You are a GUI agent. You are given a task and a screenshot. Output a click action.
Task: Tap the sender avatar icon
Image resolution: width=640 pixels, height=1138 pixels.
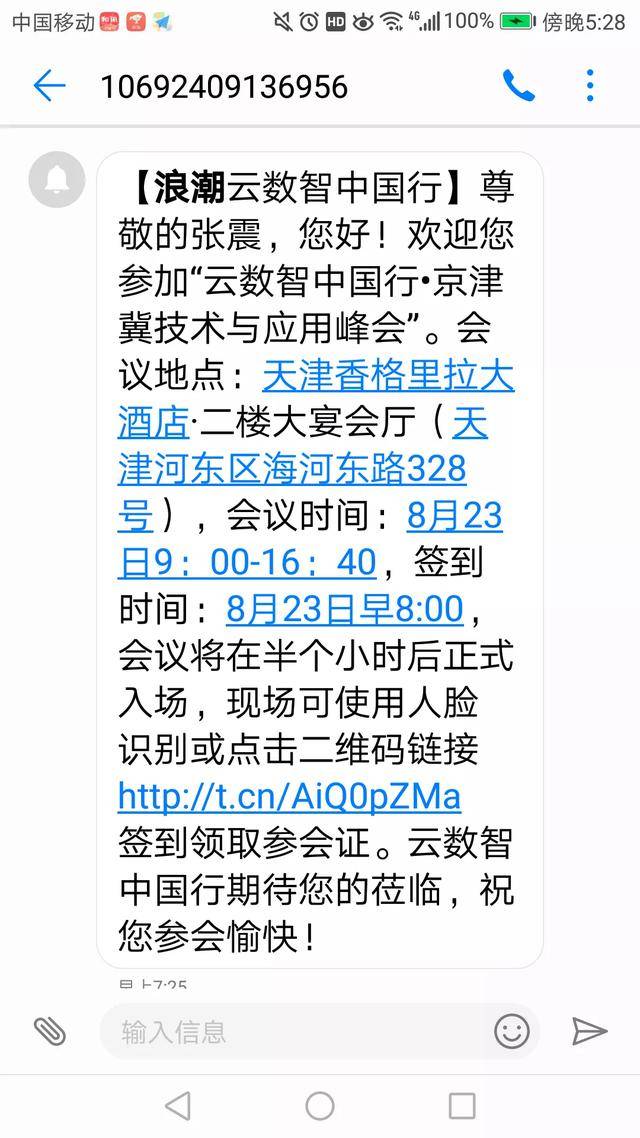[57, 180]
